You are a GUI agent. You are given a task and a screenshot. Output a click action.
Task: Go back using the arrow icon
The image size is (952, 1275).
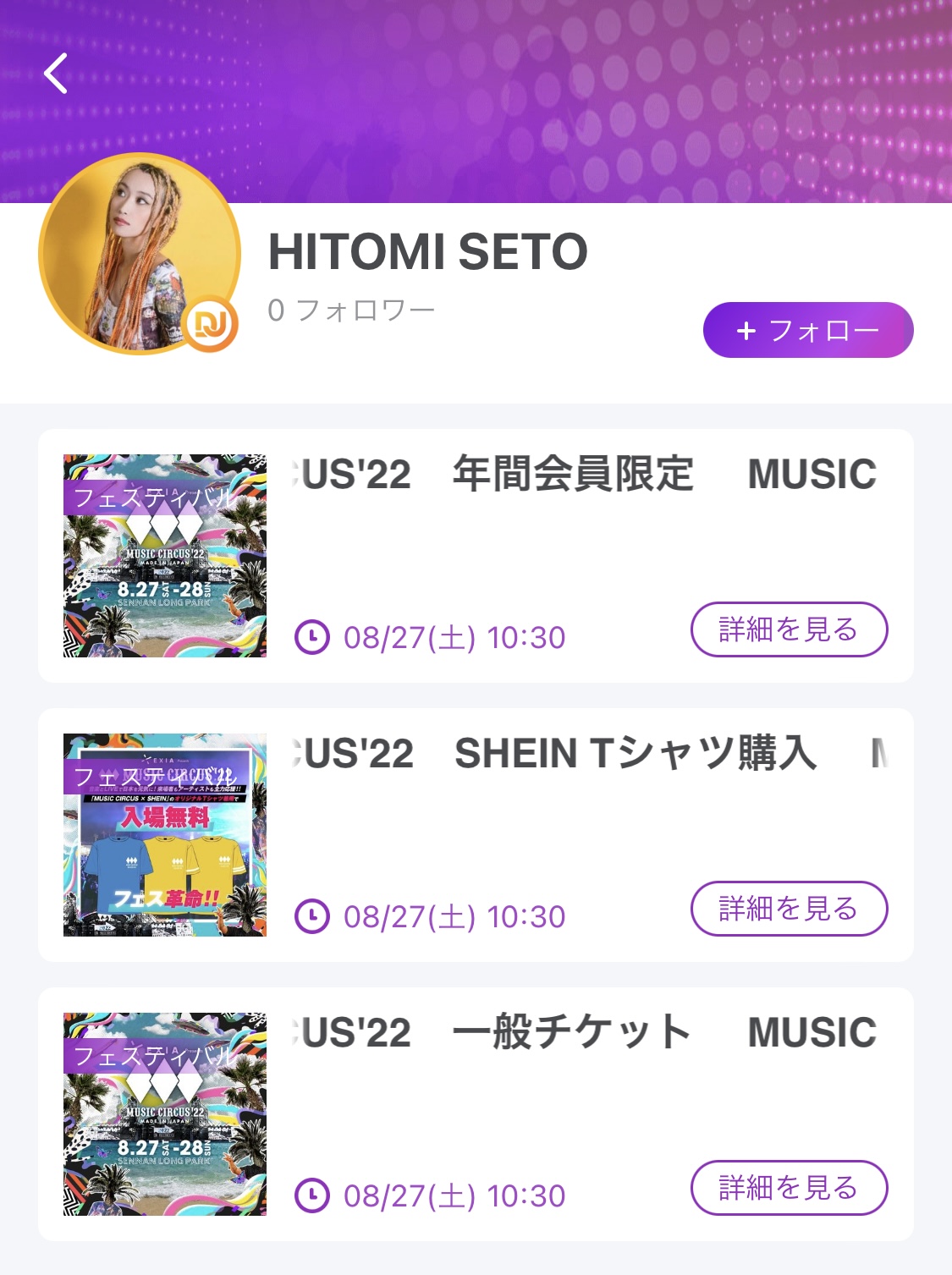click(56, 74)
